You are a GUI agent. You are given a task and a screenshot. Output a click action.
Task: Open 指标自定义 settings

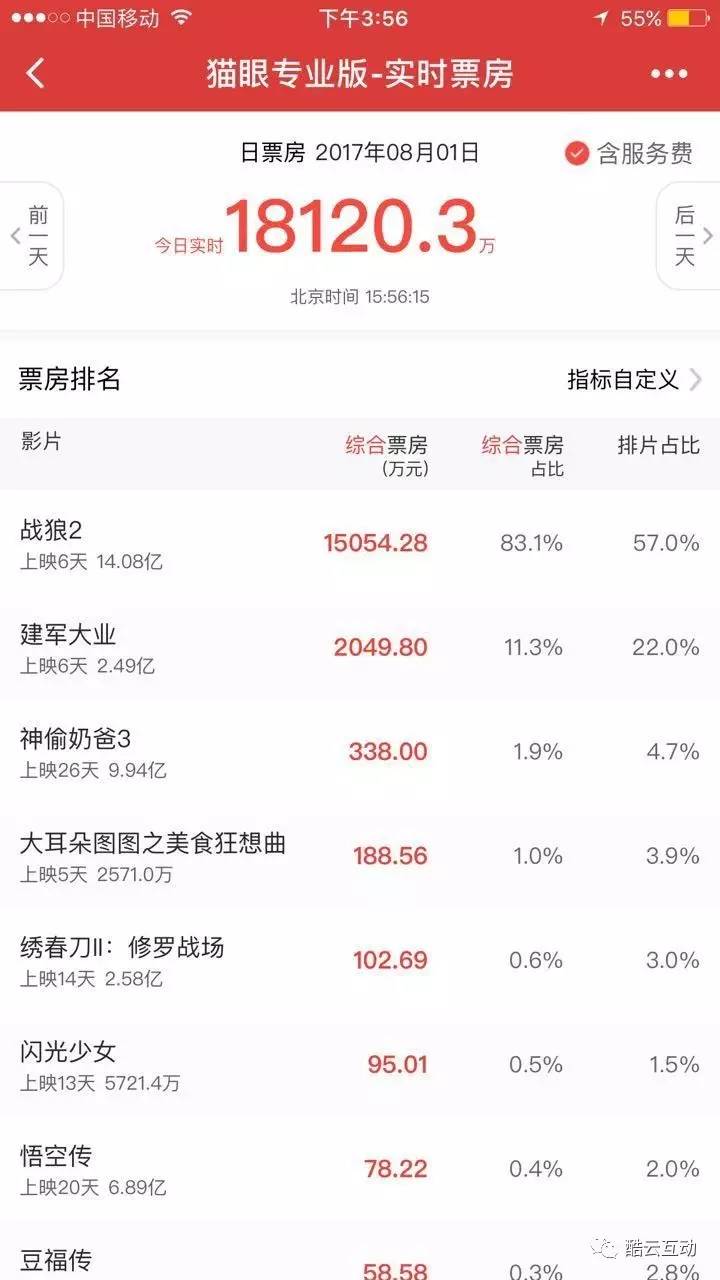pos(634,379)
